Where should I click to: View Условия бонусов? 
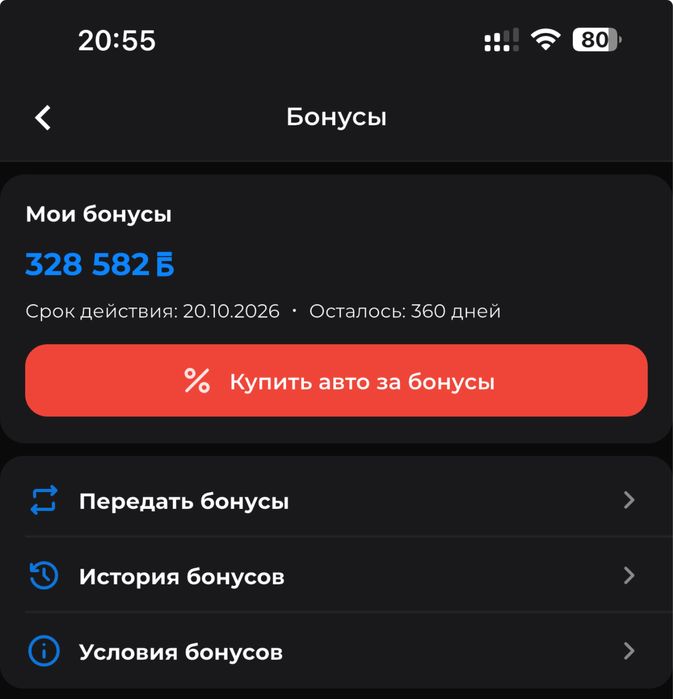pos(336,652)
